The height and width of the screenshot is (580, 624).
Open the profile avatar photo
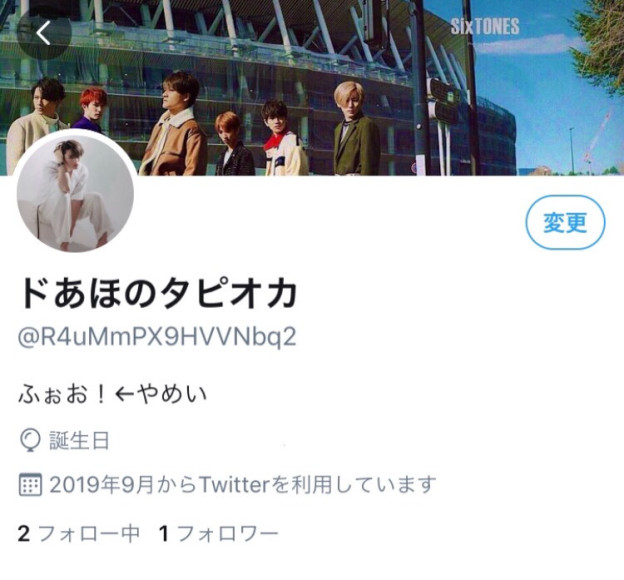pos(76,193)
